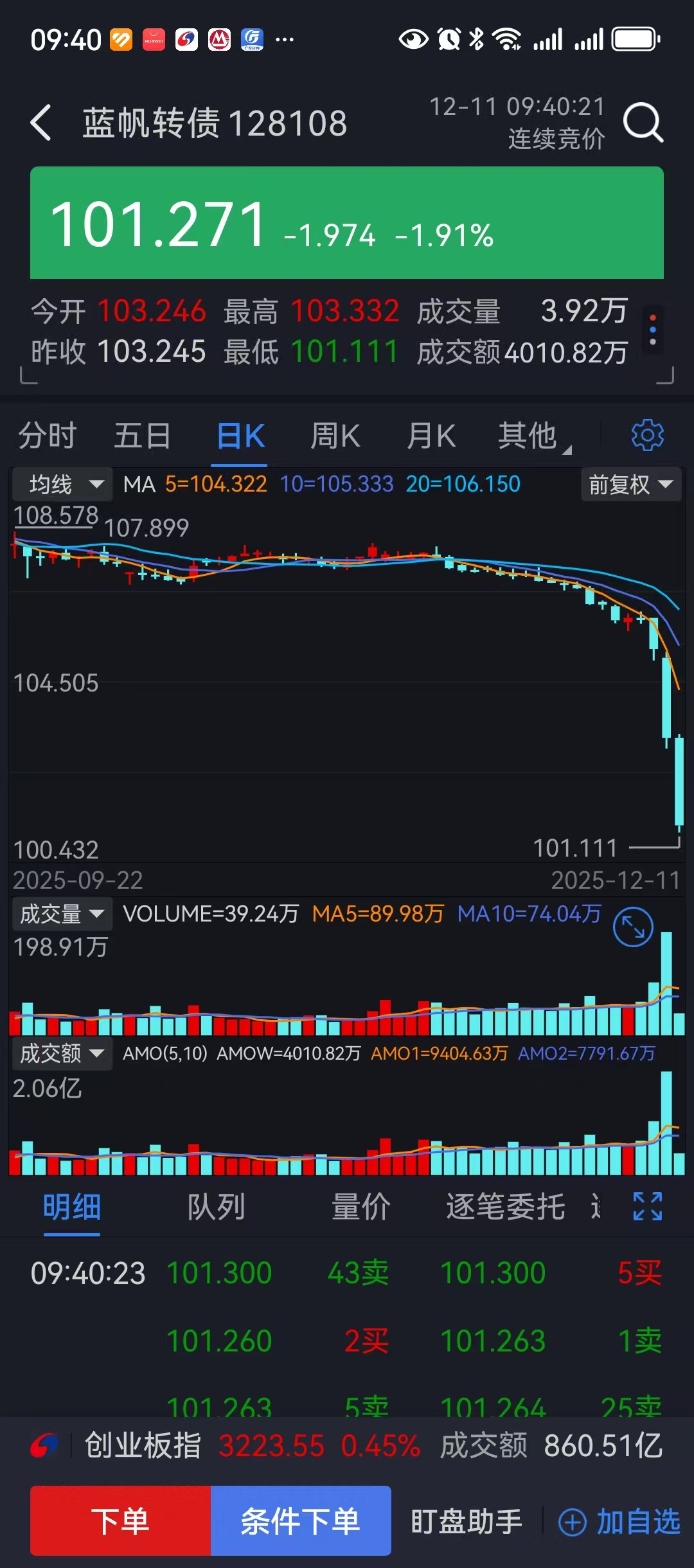The image size is (694, 1568).
Task: Open the 逐笔委托 tab
Action: coord(506,1207)
